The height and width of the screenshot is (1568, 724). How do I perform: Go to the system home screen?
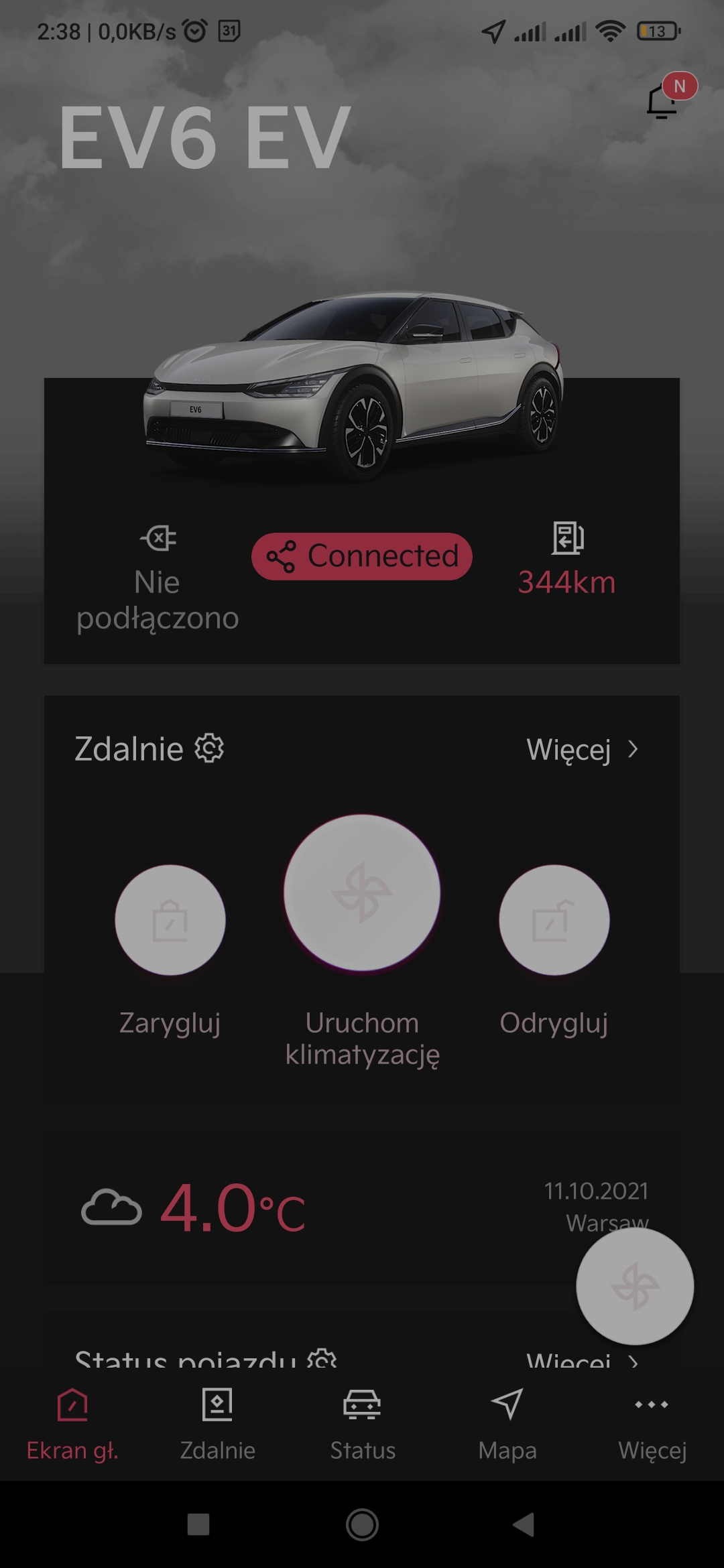point(362,1524)
